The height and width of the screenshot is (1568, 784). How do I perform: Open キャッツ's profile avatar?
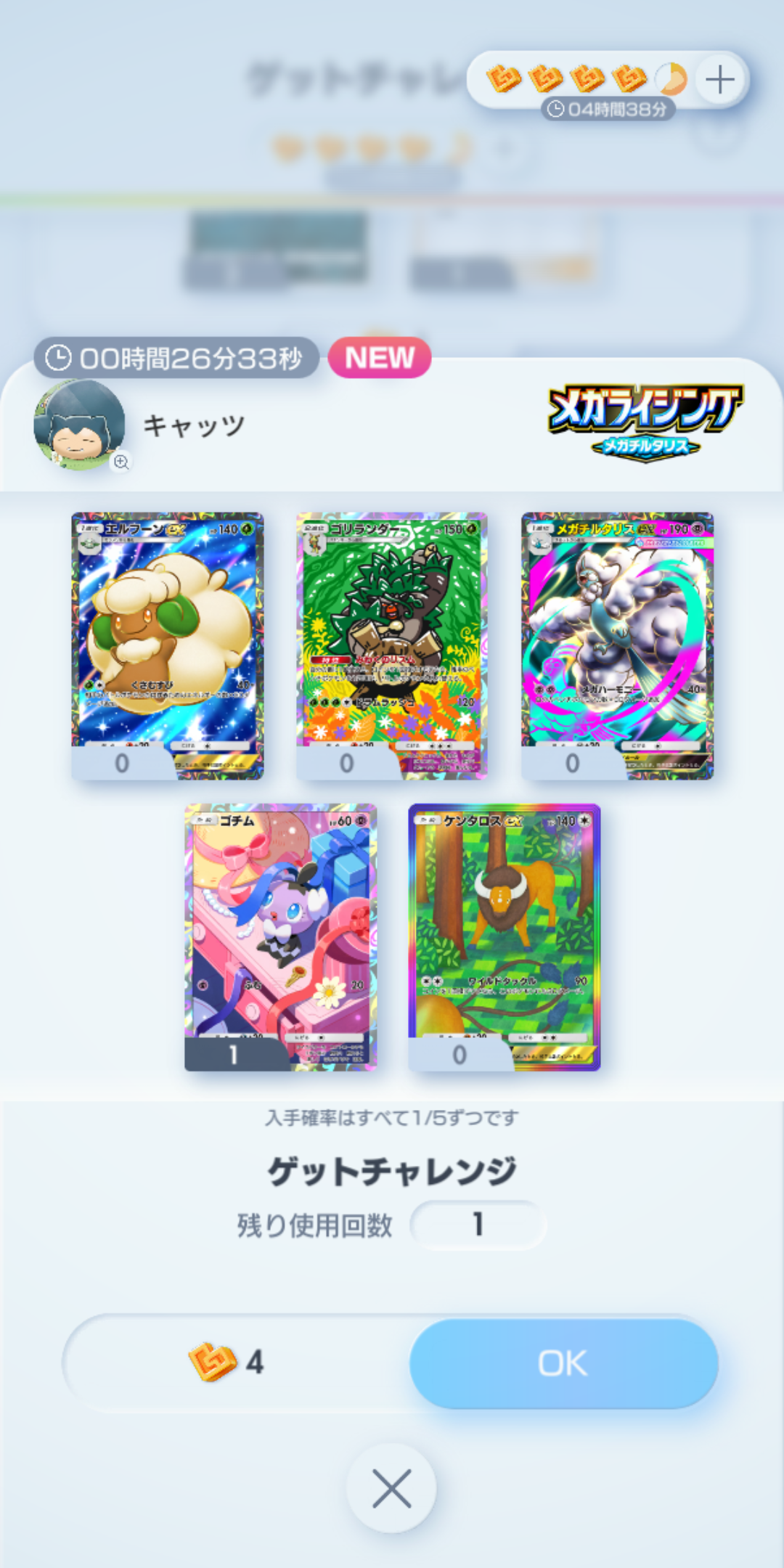click(79, 425)
